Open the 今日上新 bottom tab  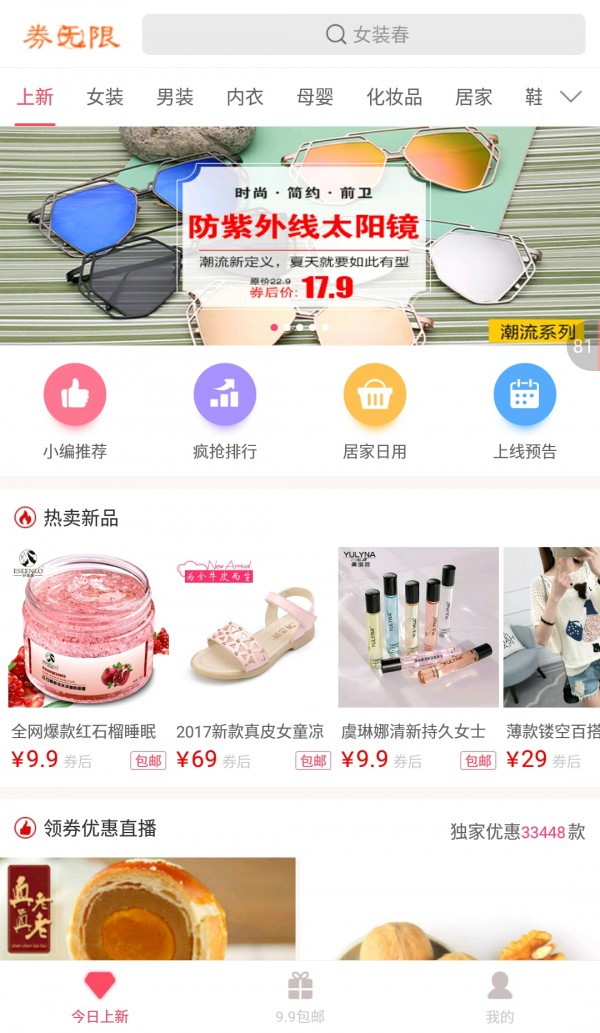(x=100, y=998)
